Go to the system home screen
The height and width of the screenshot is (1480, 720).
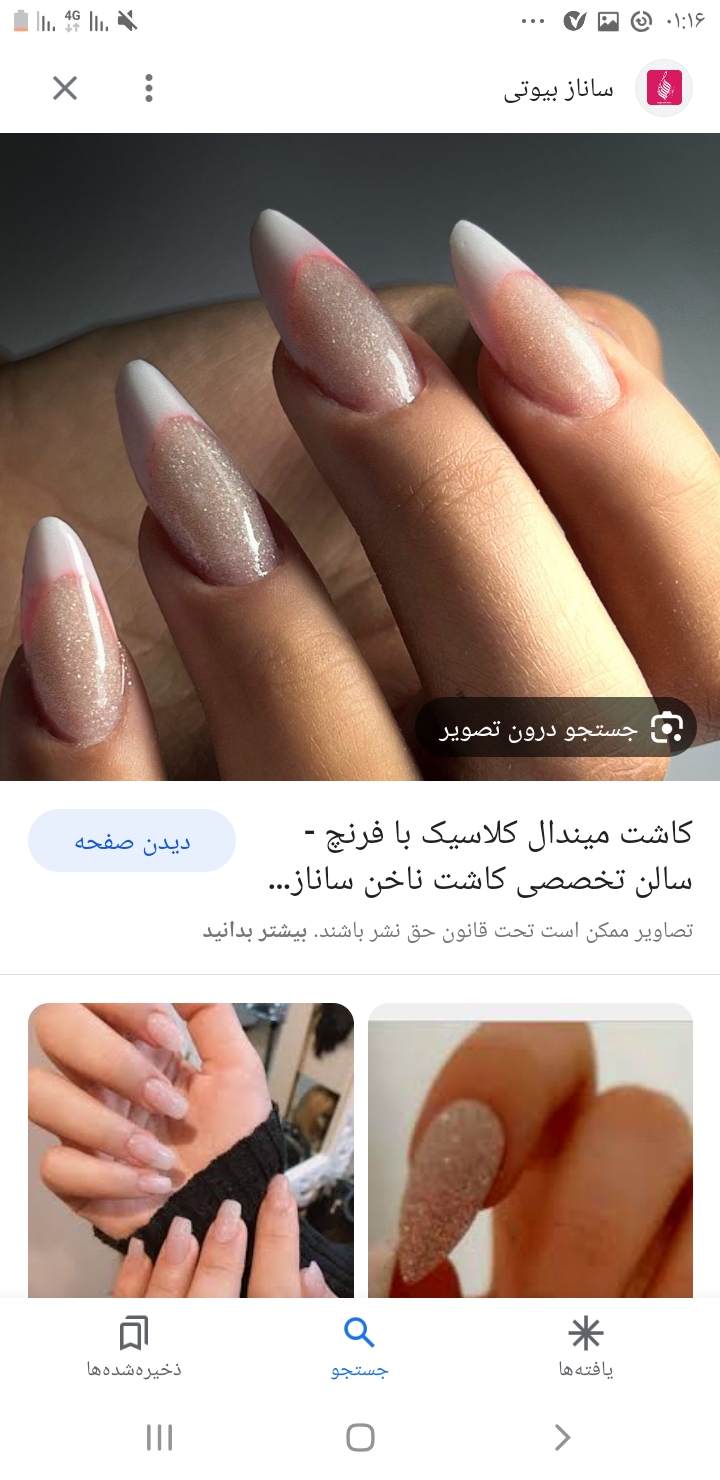tap(360, 1438)
